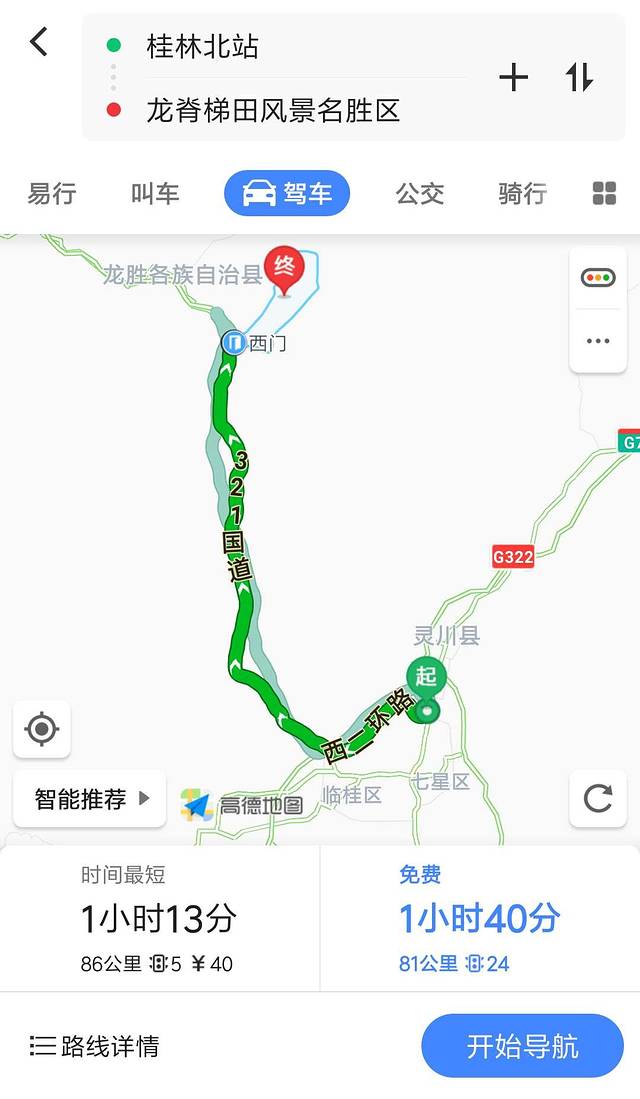
Task: Select the 驾车 driving tab
Action: (287, 193)
